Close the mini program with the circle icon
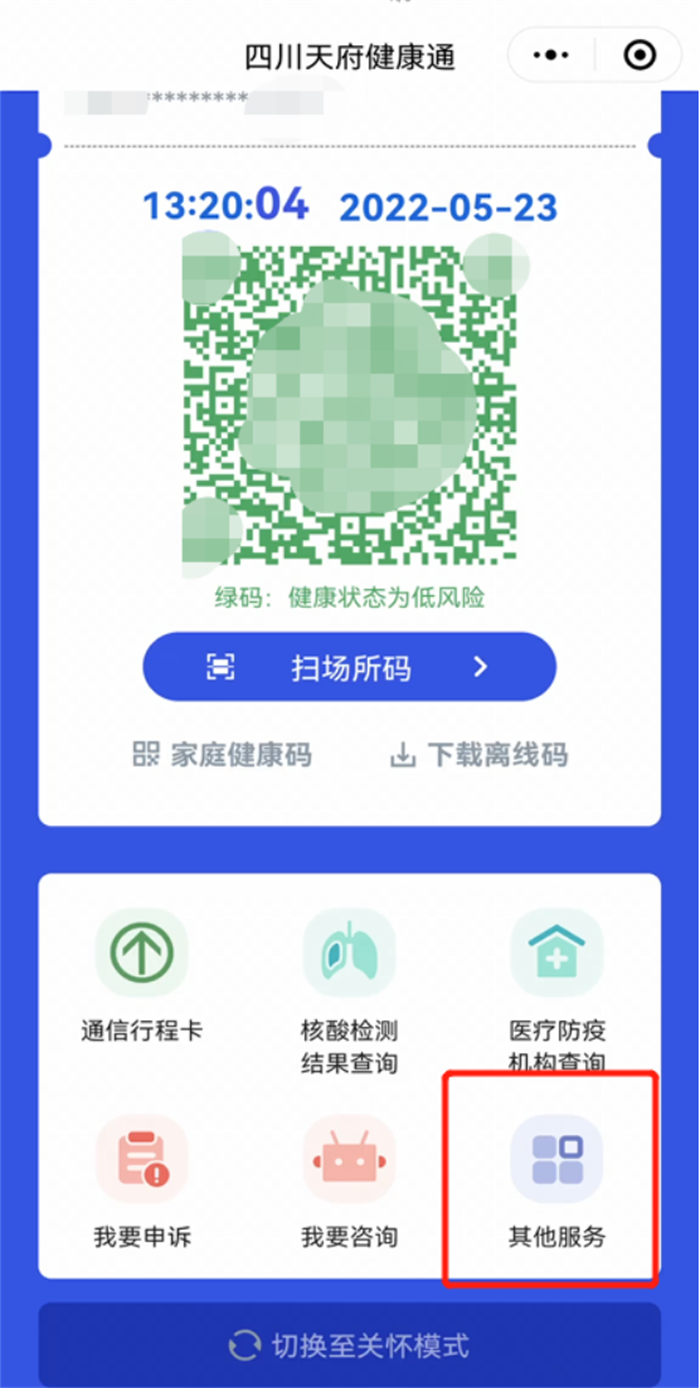This screenshot has height=1388, width=700. click(x=640, y=55)
